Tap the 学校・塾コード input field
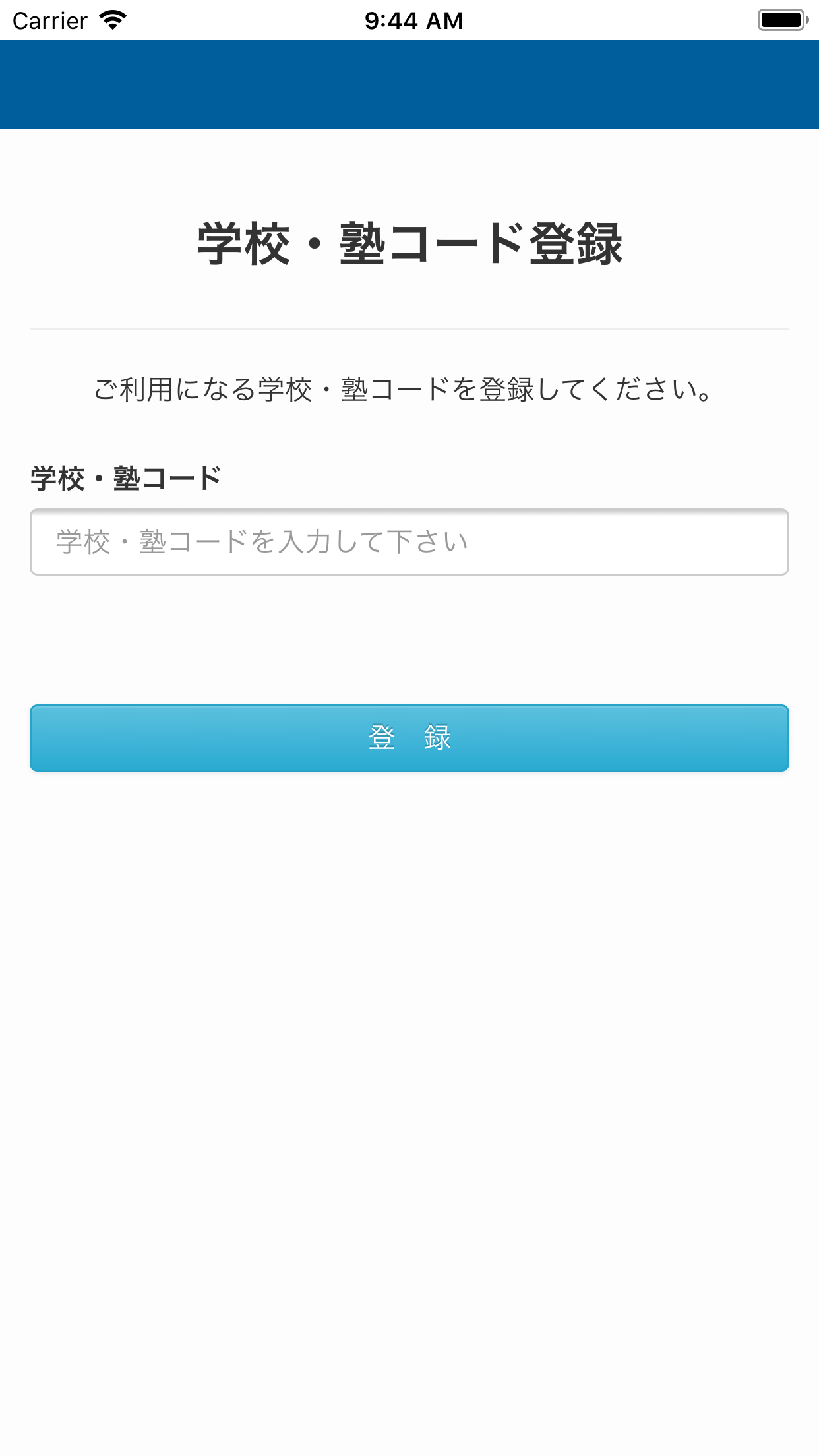Screen dimensions: 819x1456 409,542
